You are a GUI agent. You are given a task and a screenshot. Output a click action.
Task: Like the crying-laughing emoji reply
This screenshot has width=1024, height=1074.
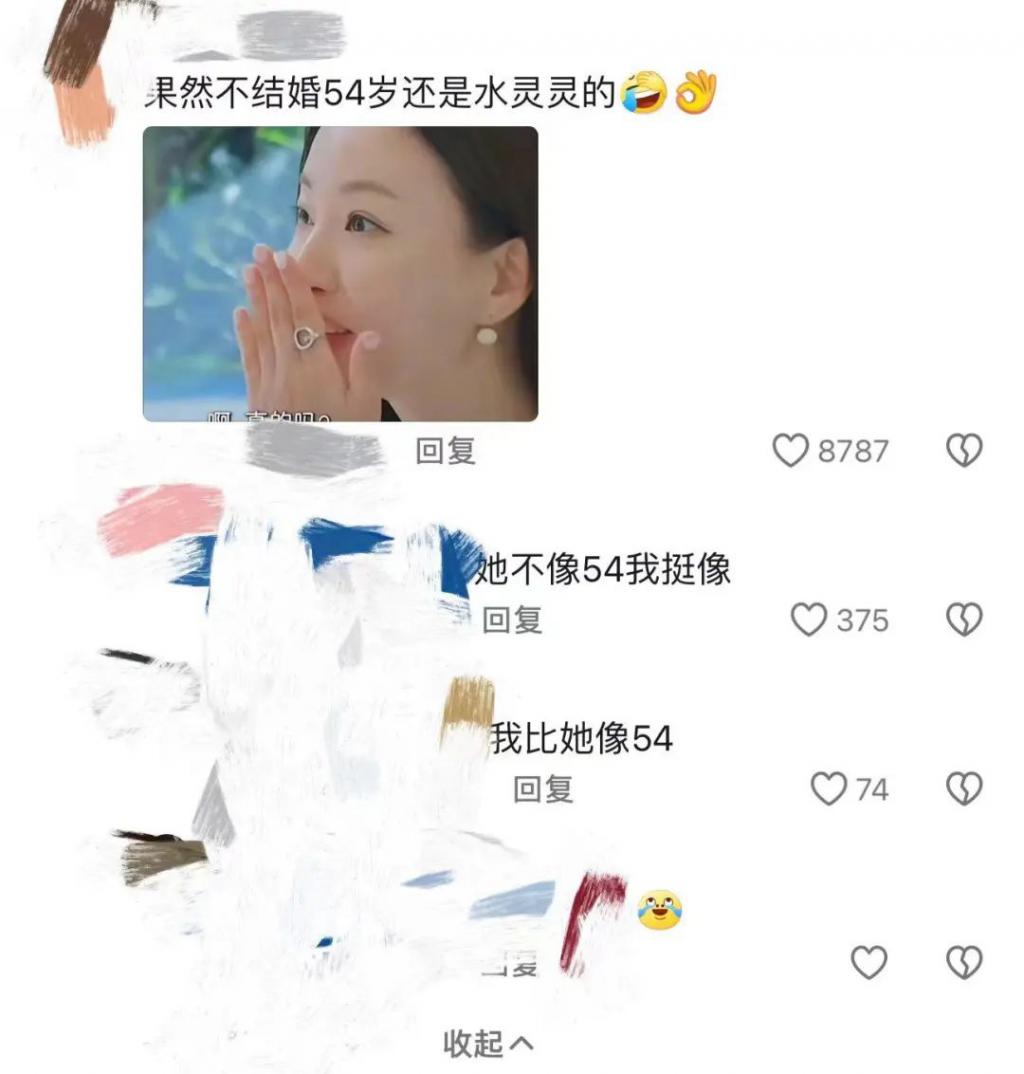(x=868, y=963)
